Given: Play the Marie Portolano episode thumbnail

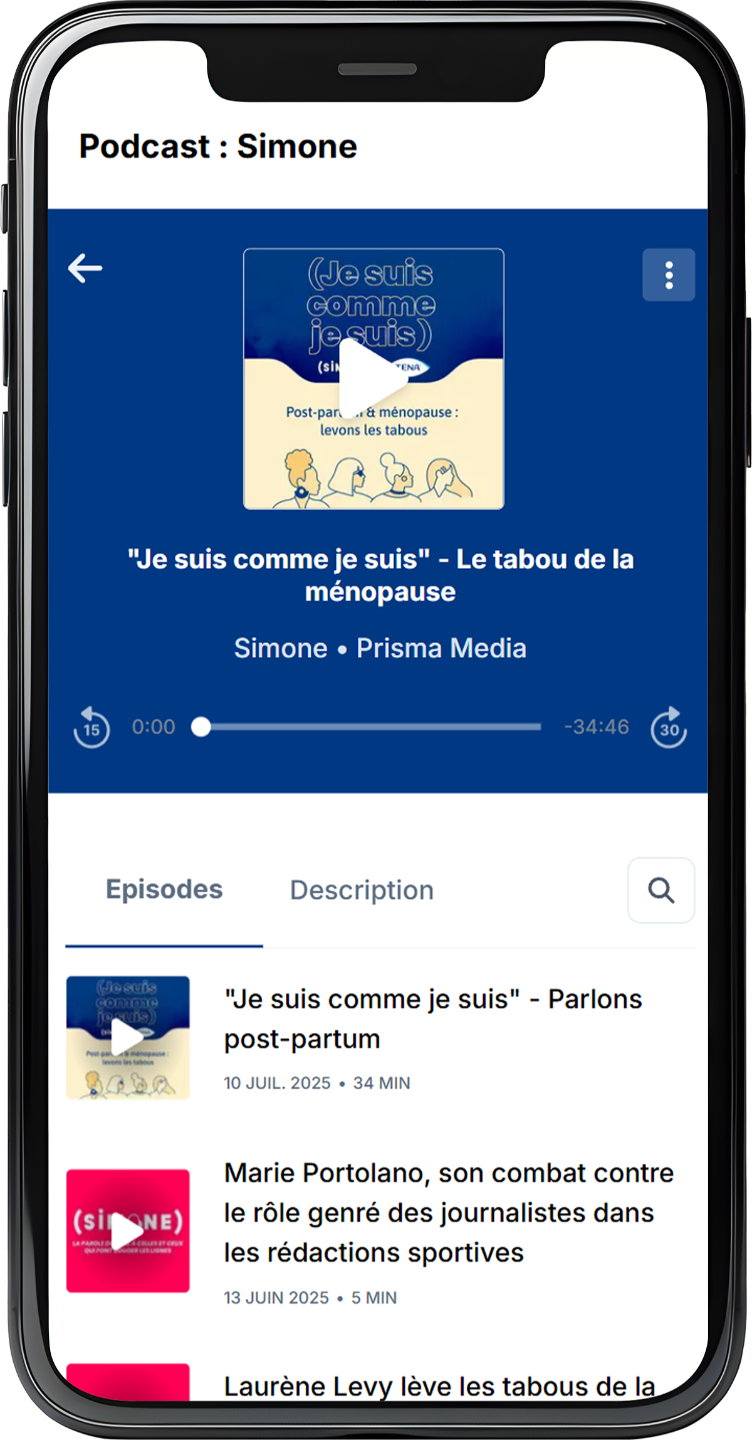Looking at the screenshot, I should point(128,1231).
